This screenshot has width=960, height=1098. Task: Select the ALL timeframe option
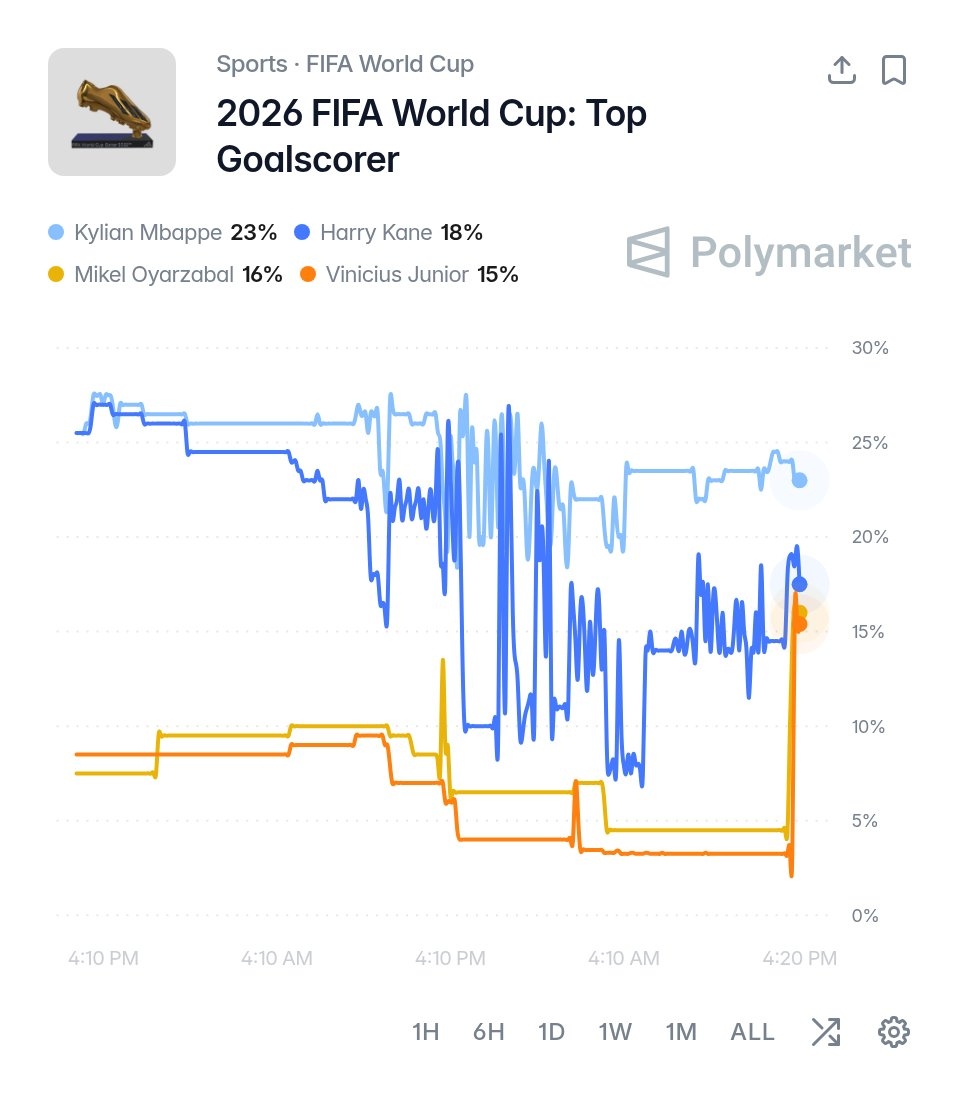pyautogui.click(x=753, y=1031)
